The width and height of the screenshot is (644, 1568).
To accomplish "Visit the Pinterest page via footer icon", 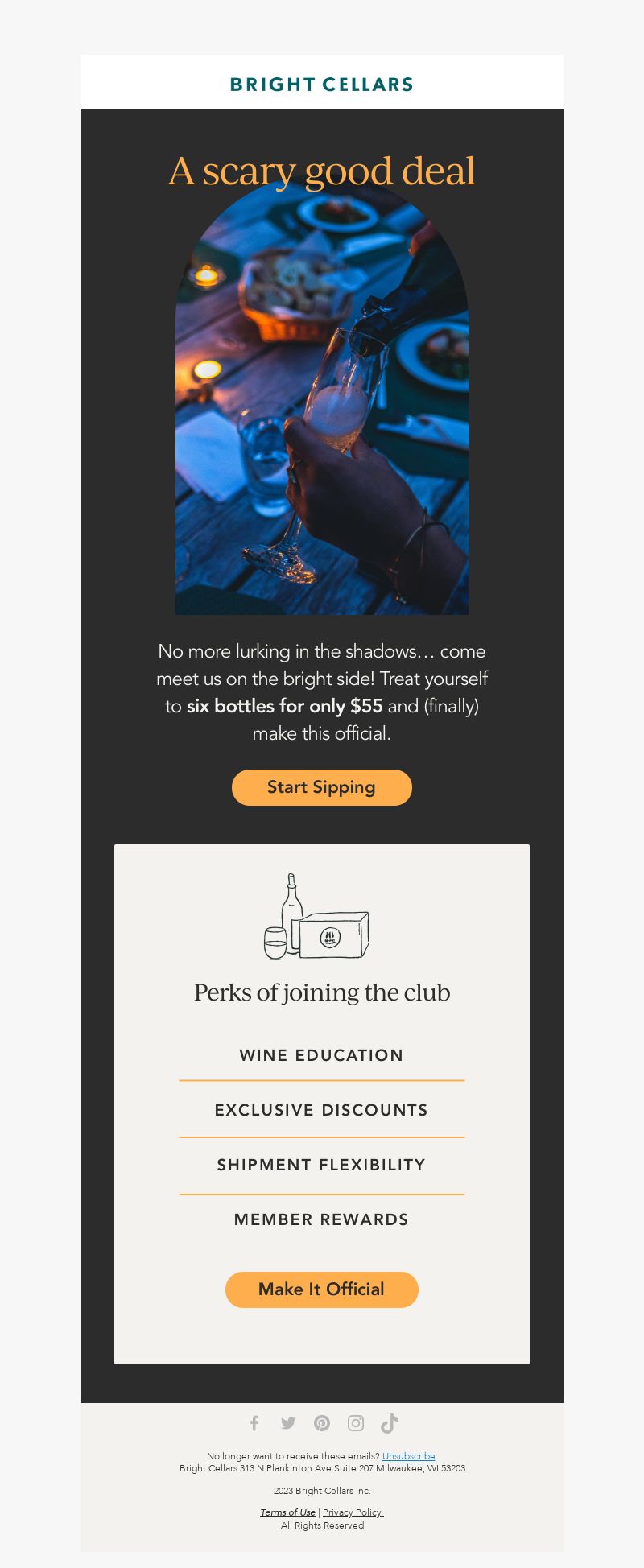I will pyautogui.click(x=322, y=1423).
